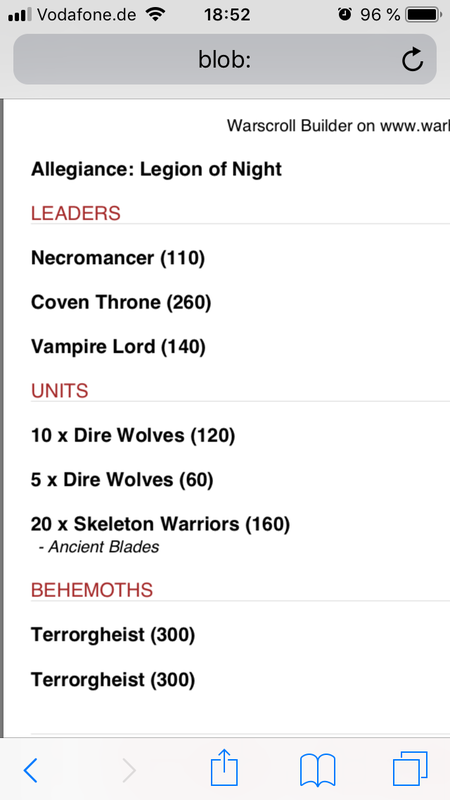Open Safari bookmarks
The width and height of the screenshot is (450, 800).
coord(318,770)
